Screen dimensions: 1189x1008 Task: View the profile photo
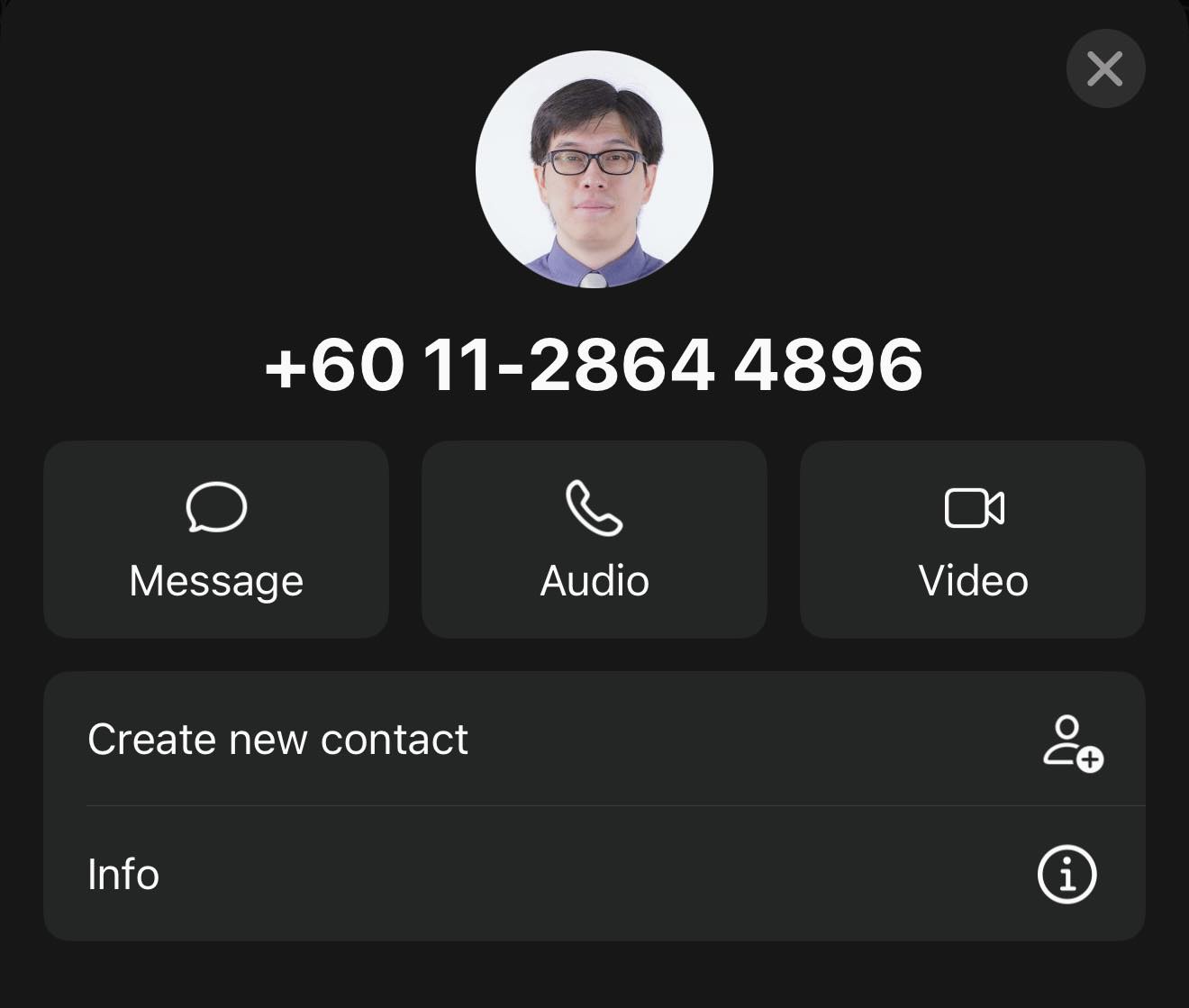tap(594, 169)
